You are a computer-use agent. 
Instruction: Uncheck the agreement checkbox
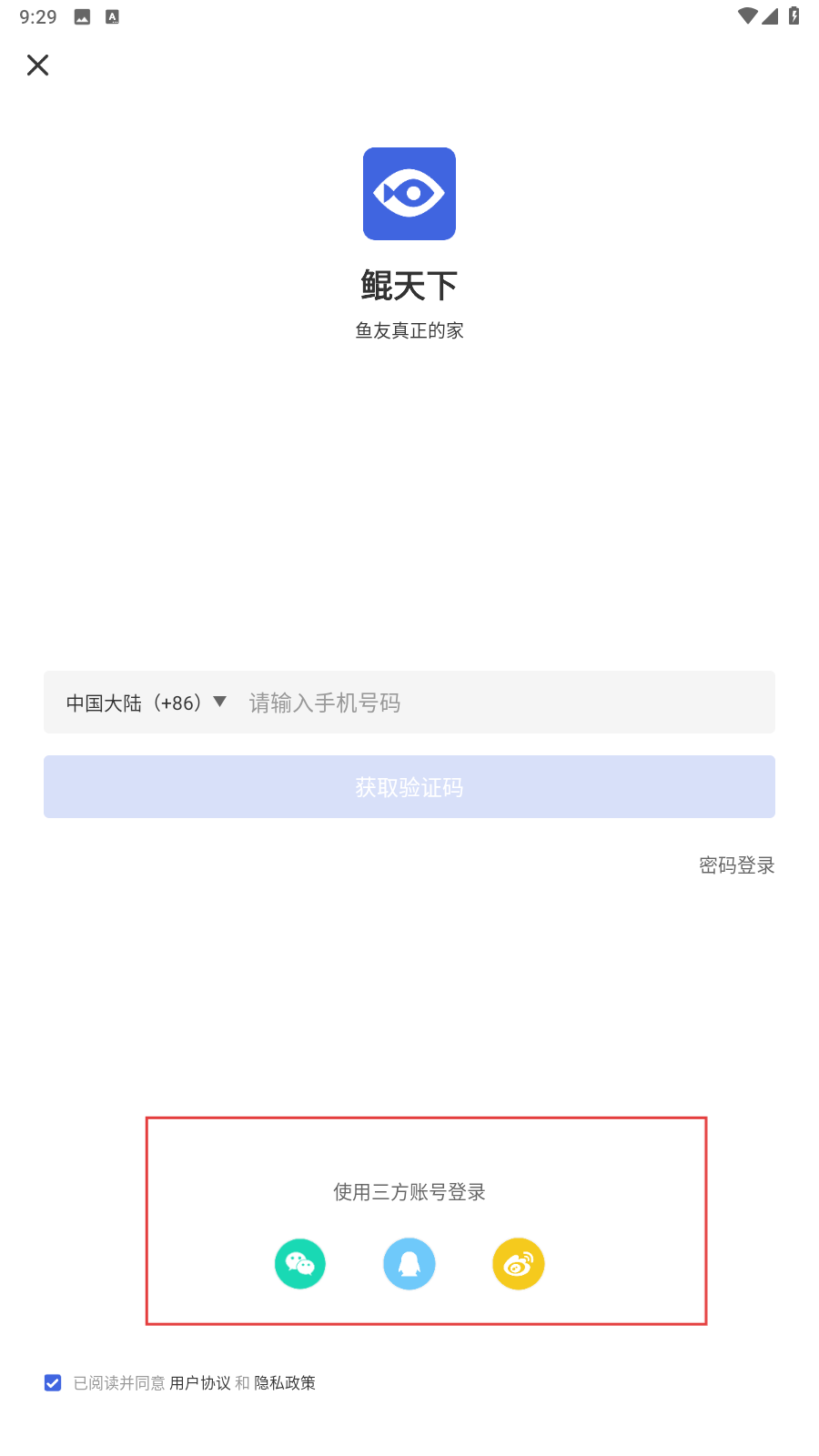(x=53, y=1383)
